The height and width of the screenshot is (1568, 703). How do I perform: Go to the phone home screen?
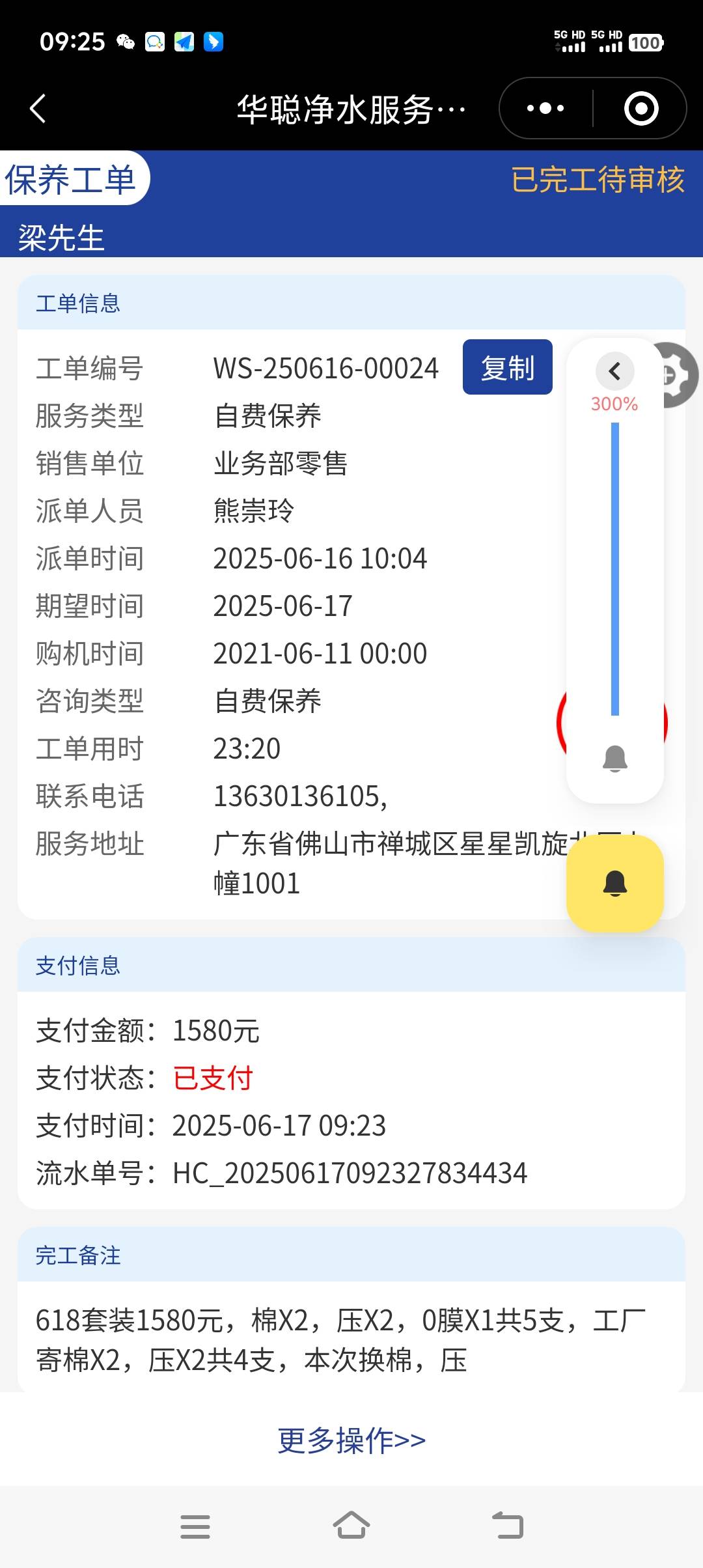pyautogui.click(x=351, y=1525)
